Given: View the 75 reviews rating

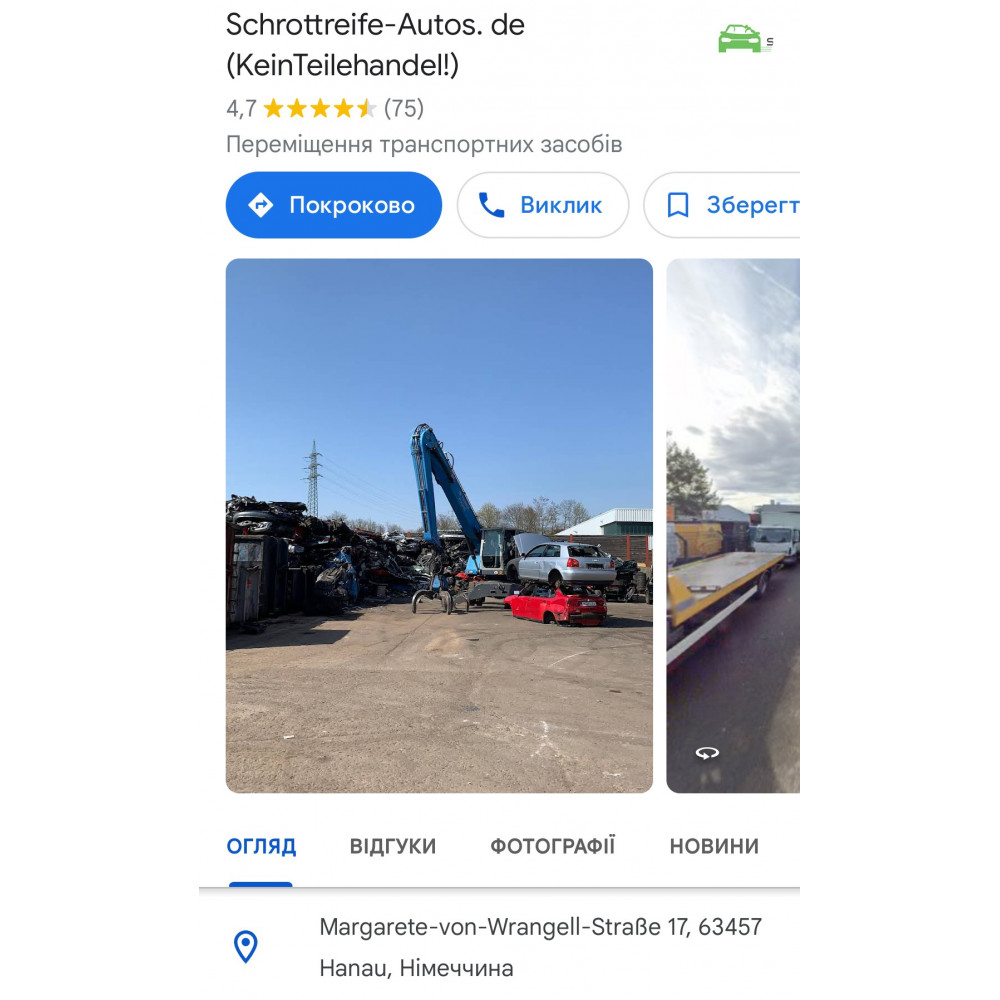Looking at the screenshot, I should [x=326, y=108].
